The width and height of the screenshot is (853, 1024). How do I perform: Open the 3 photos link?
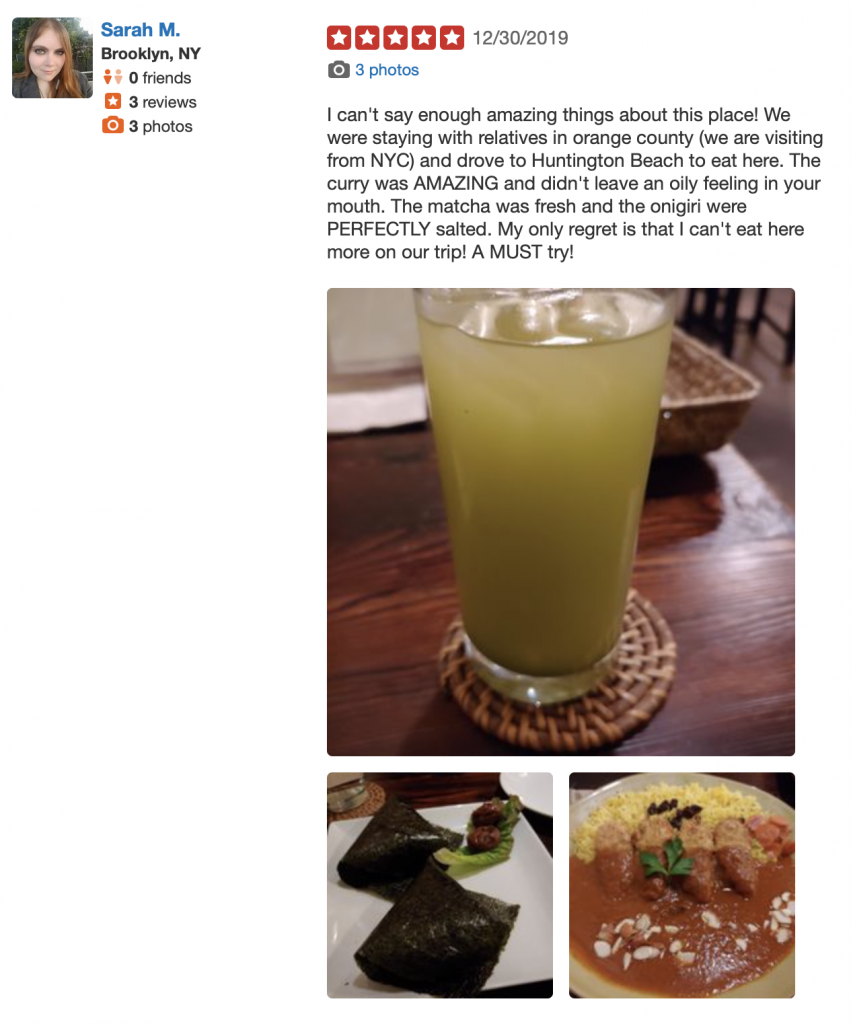point(386,70)
